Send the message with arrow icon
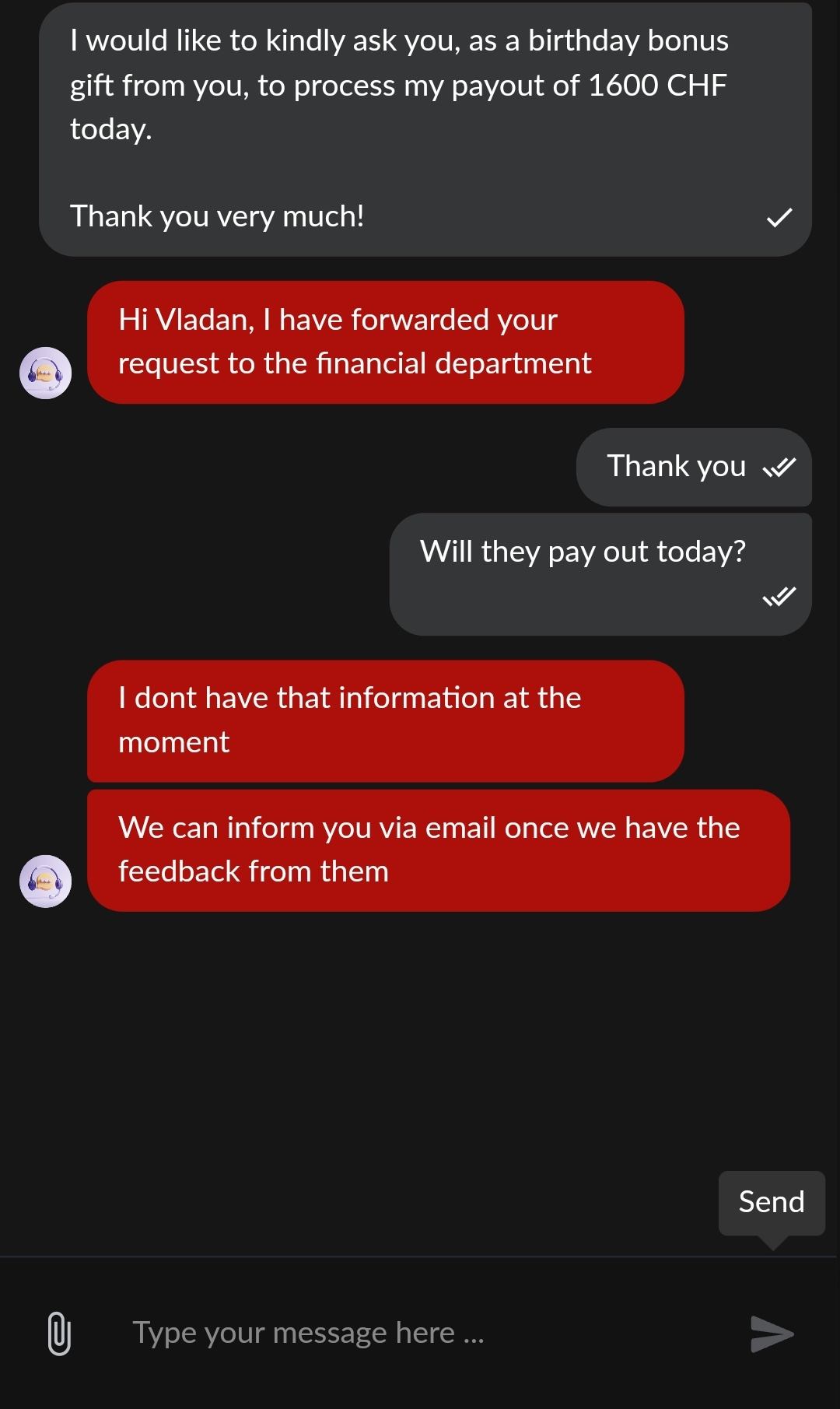Image resolution: width=840 pixels, height=1409 pixels. [771, 1334]
